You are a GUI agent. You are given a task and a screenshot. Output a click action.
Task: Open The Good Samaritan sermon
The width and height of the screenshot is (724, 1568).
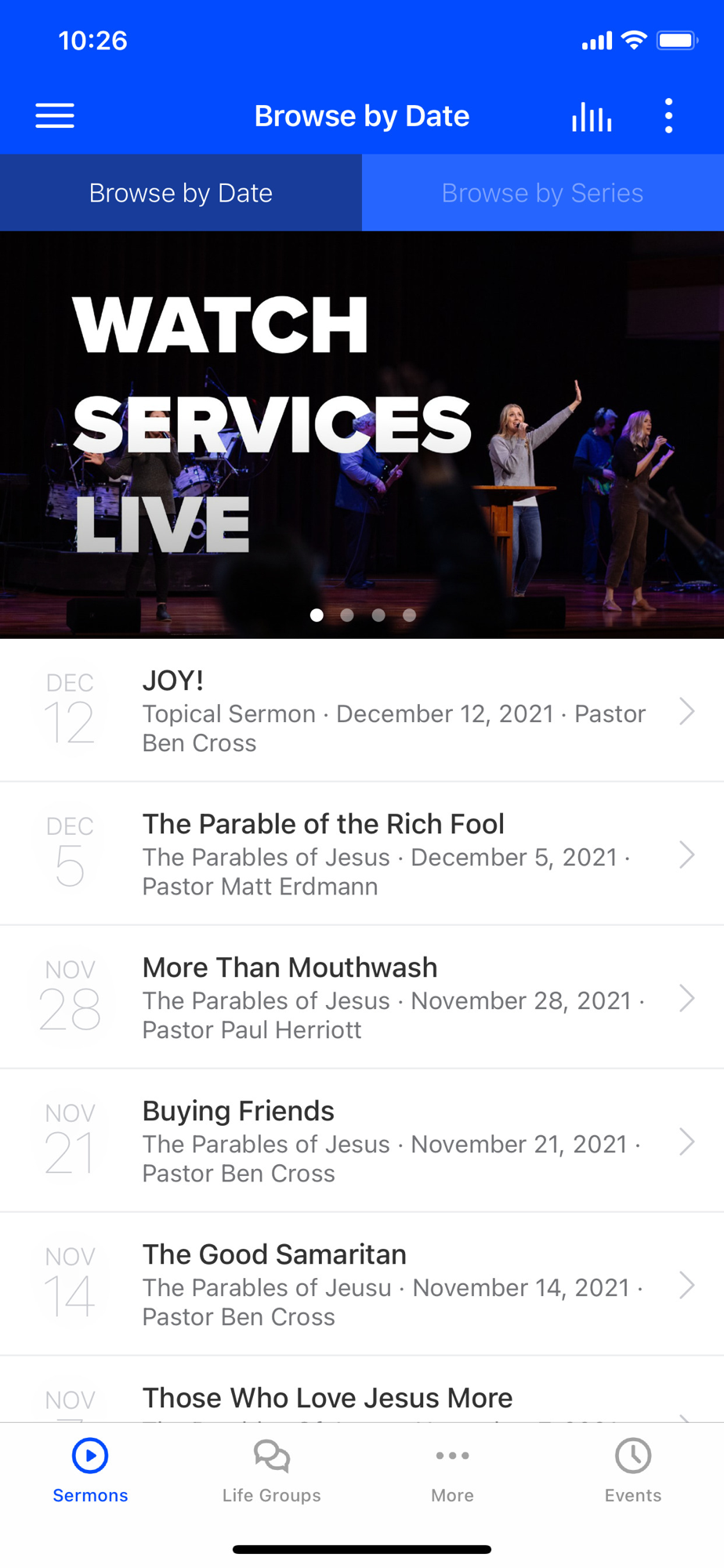[362, 1284]
